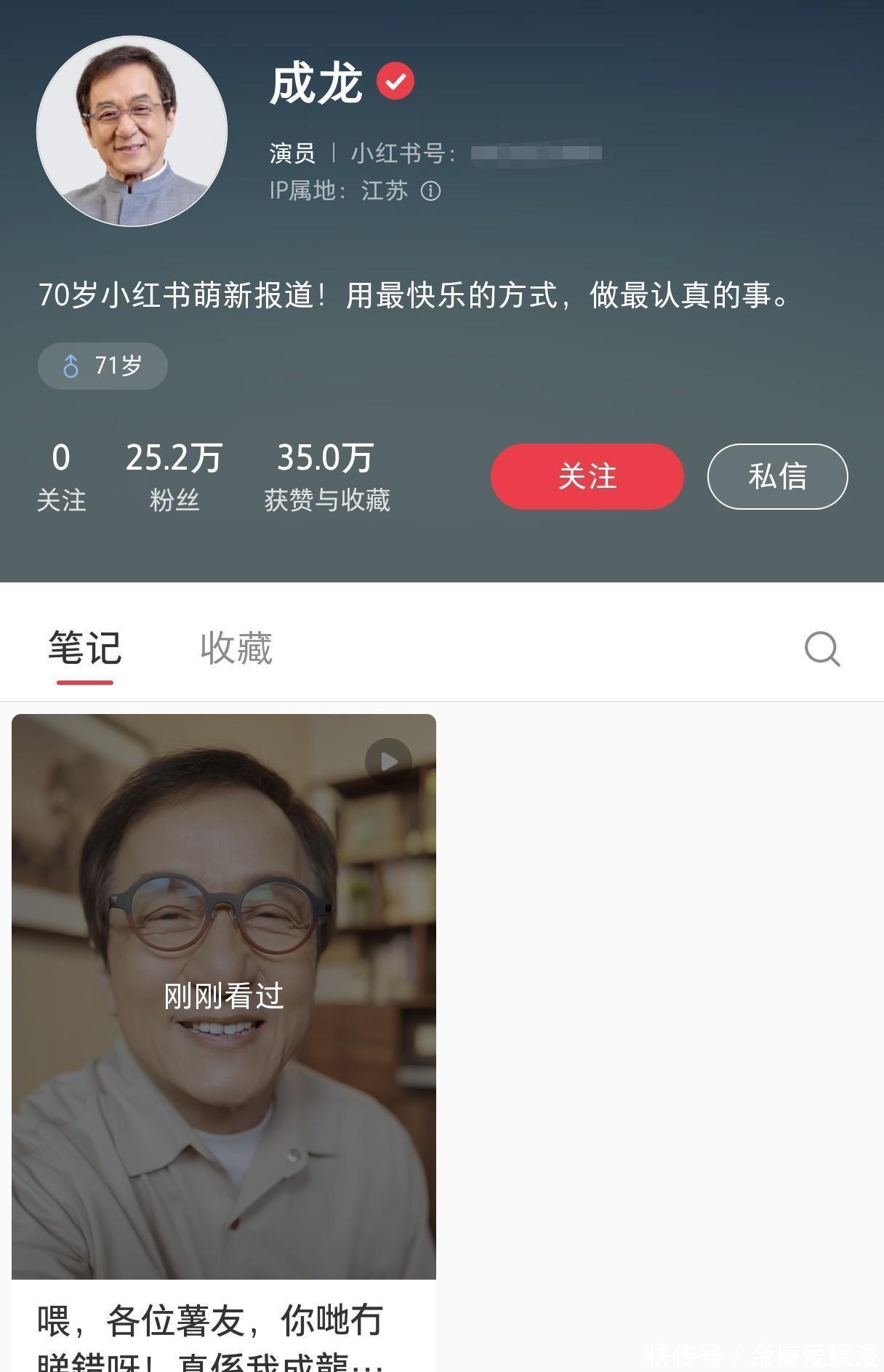Image resolution: width=884 pixels, height=1372 pixels.
Task: Open the 粉丝 followers list
Action: click(x=174, y=476)
